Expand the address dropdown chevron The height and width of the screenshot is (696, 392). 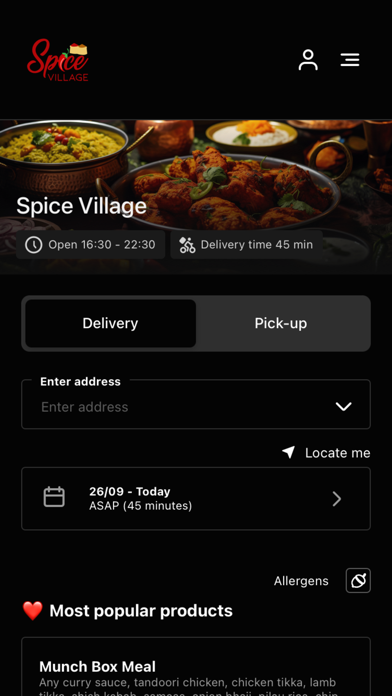344,407
